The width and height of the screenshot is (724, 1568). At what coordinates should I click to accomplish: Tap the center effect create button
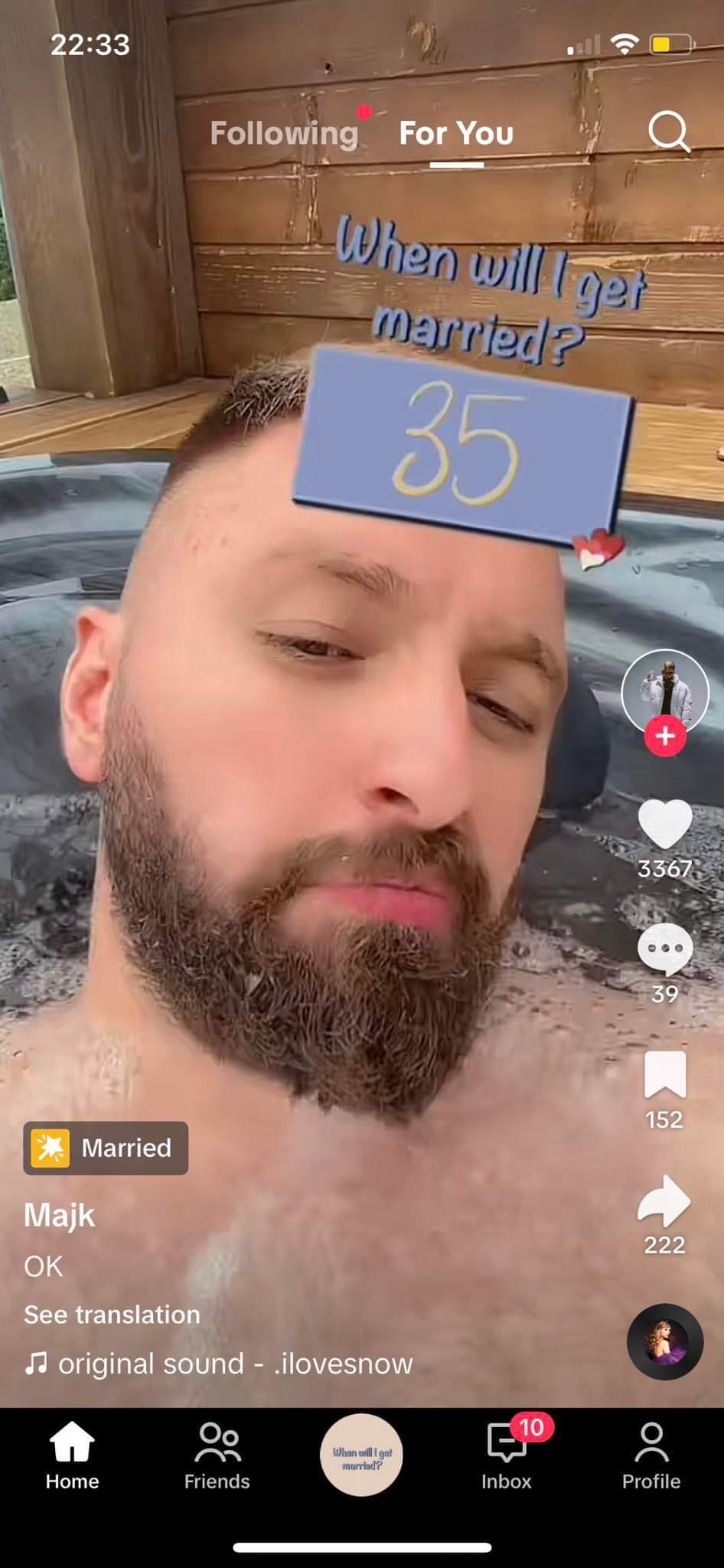click(361, 1454)
